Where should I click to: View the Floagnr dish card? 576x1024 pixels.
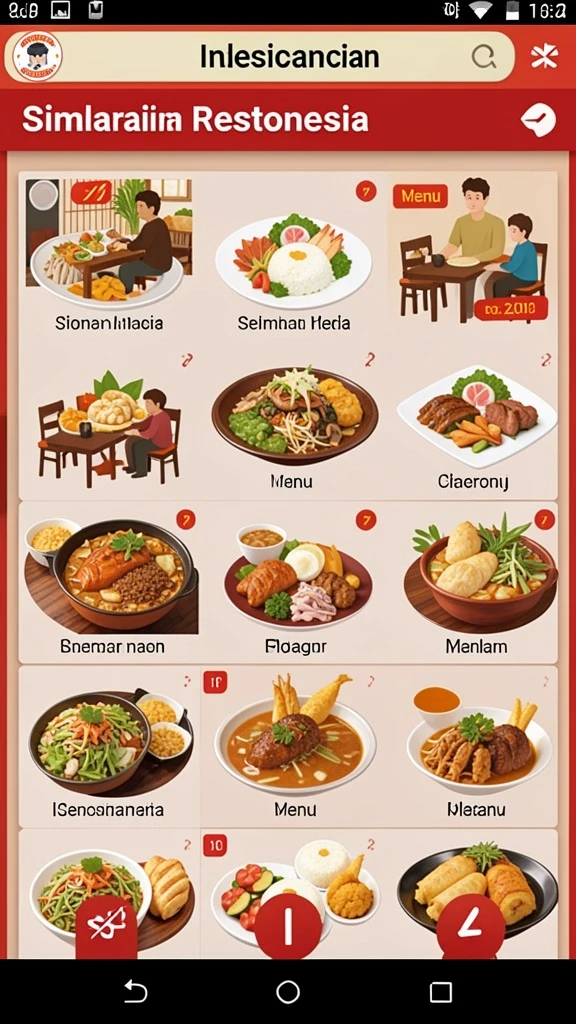point(294,583)
